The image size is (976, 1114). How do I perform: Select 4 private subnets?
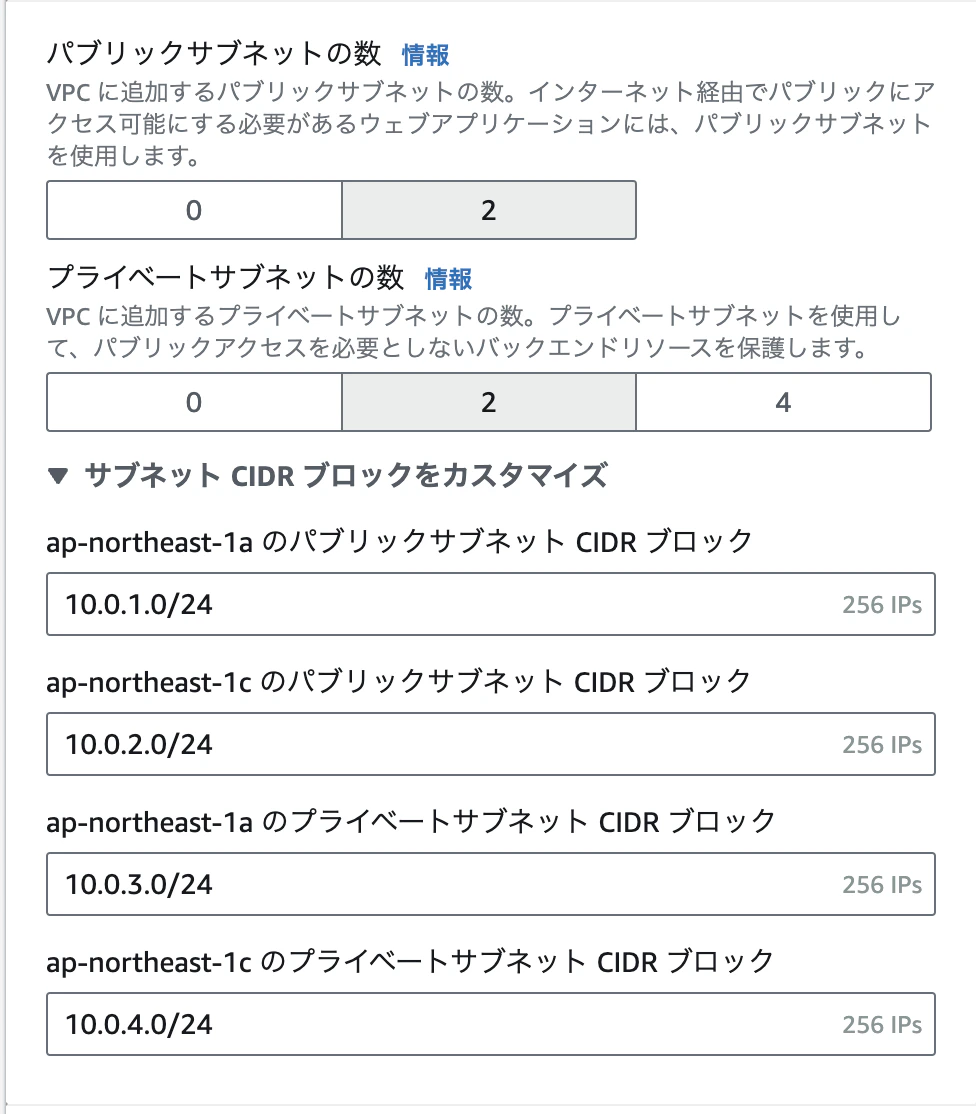(x=783, y=402)
